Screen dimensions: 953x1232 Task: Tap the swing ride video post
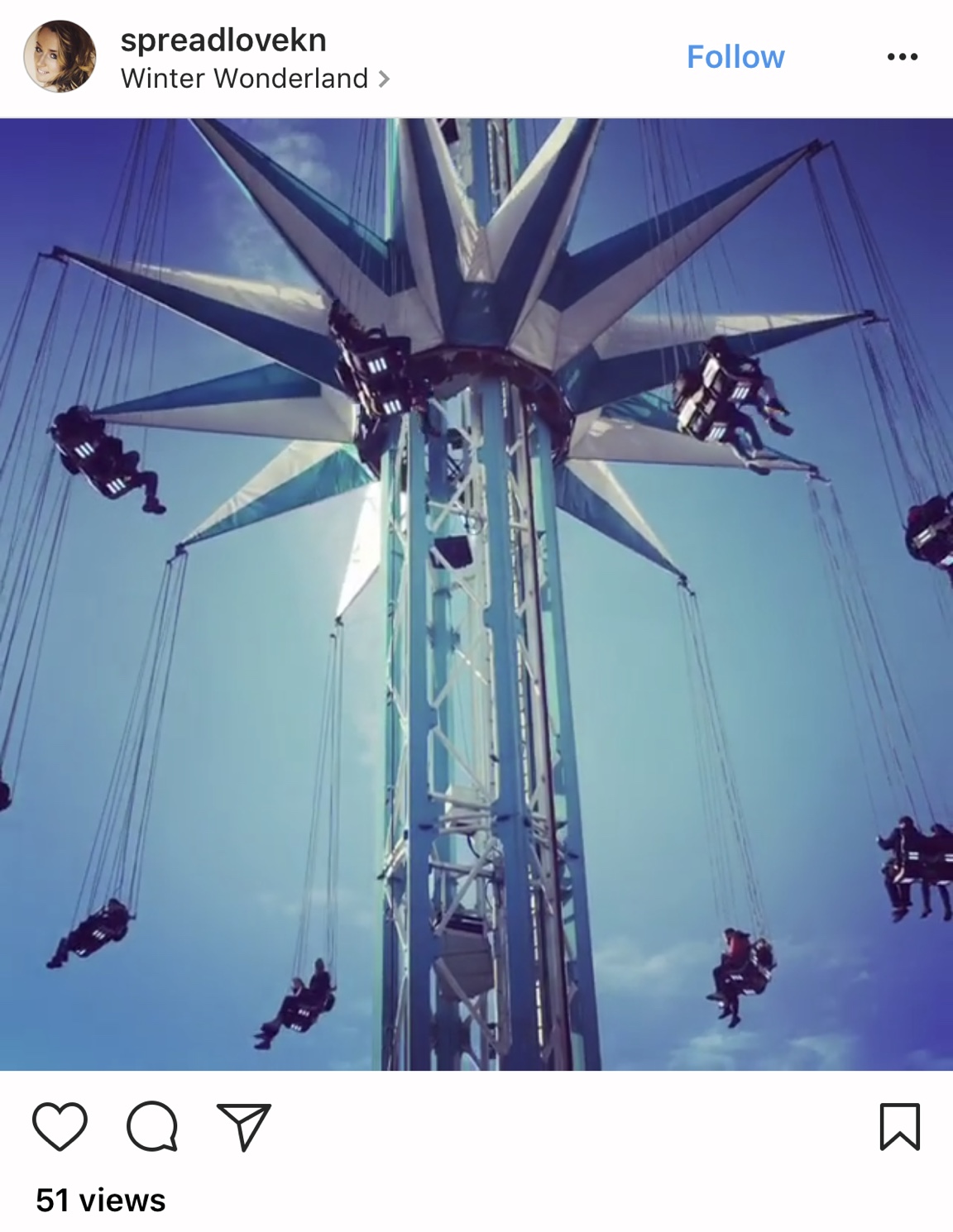coord(476,595)
